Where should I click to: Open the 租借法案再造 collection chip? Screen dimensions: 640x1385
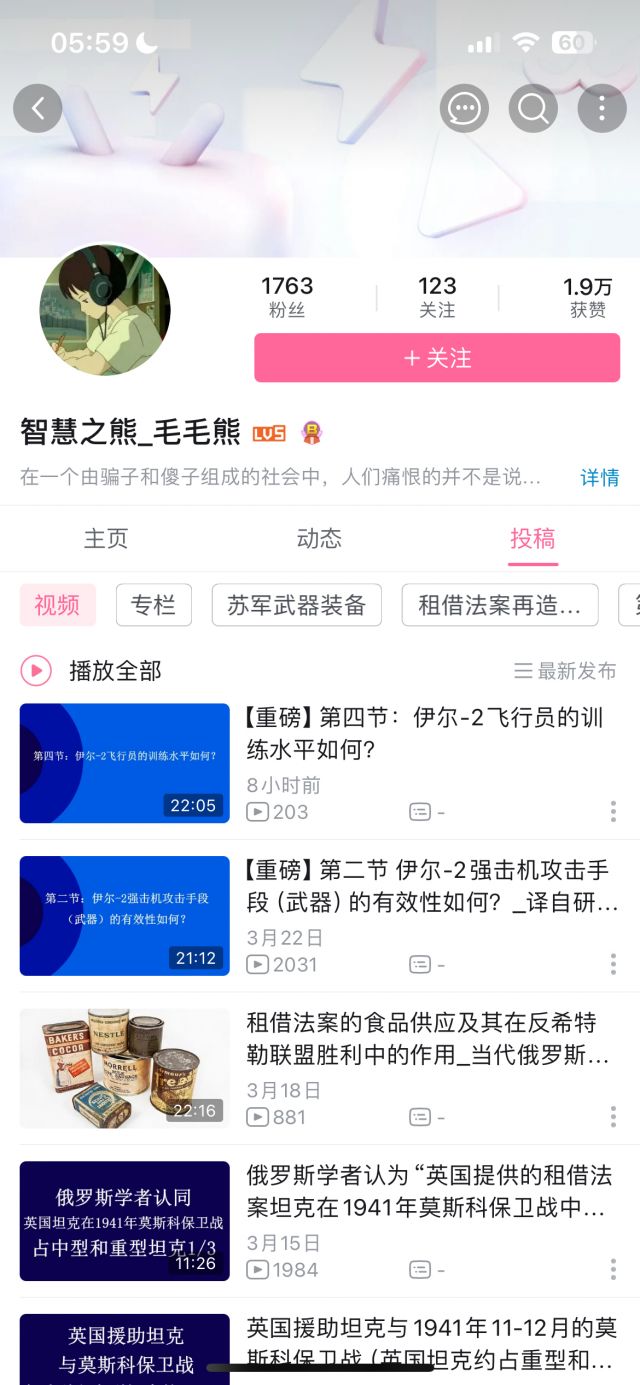point(499,605)
